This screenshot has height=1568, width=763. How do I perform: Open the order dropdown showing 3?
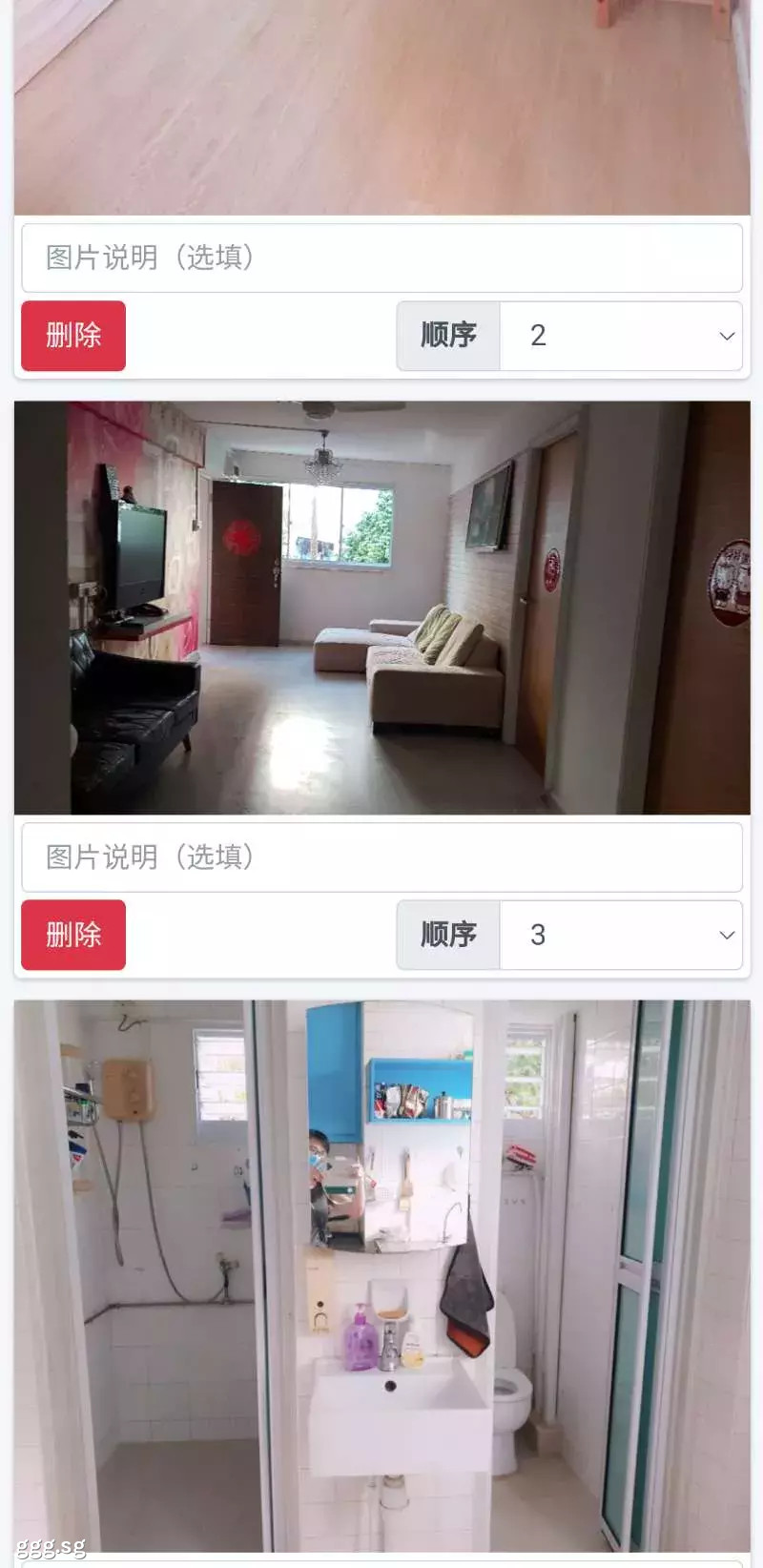tap(621, 935)
